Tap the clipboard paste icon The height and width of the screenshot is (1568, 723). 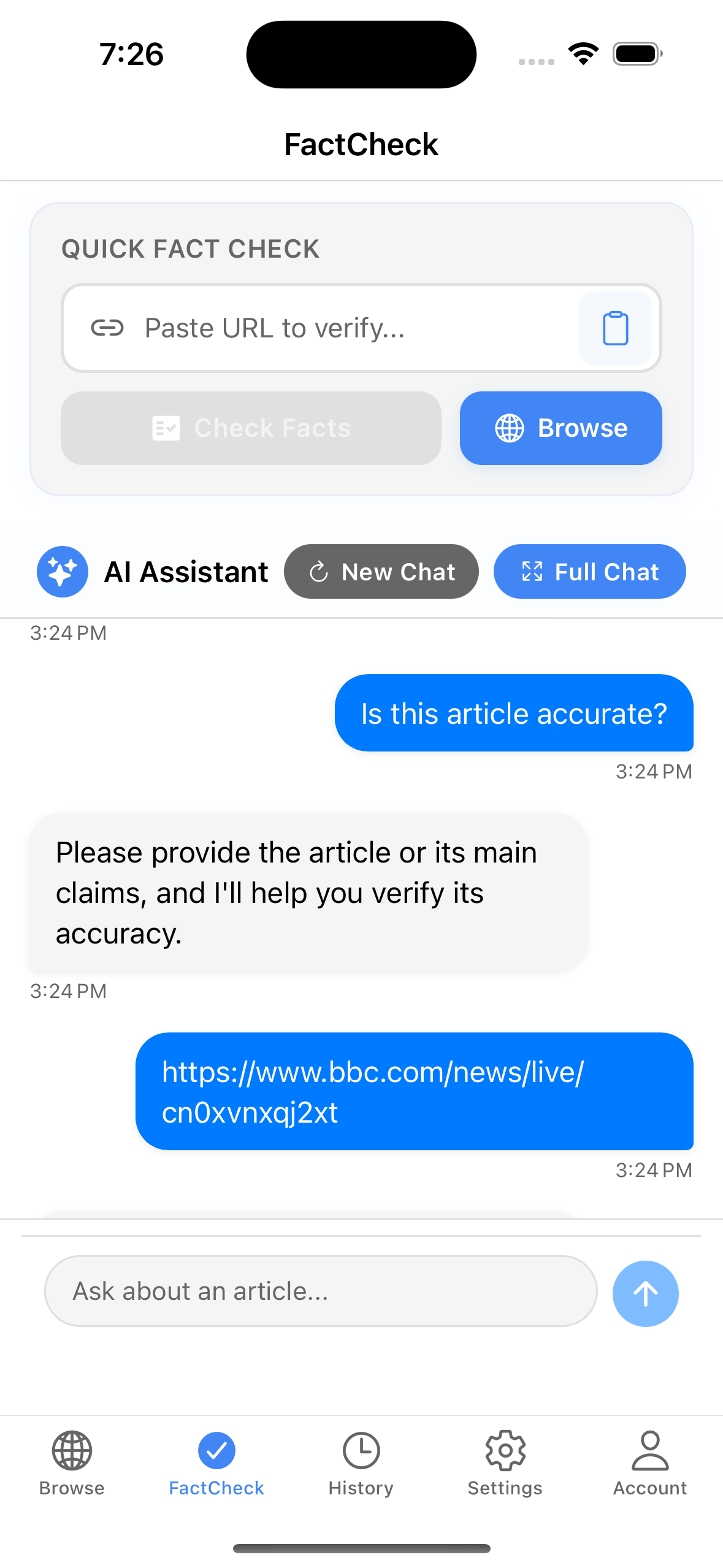tap(615, 328)
